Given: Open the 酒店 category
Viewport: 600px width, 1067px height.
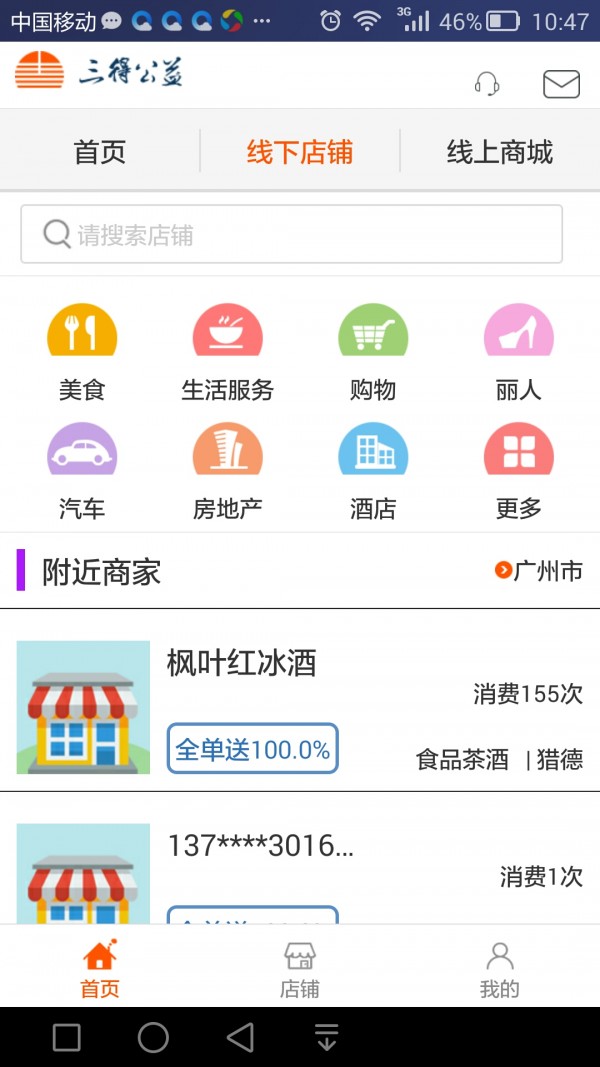Looking at the screenshot, I should (x=373, y=471).
